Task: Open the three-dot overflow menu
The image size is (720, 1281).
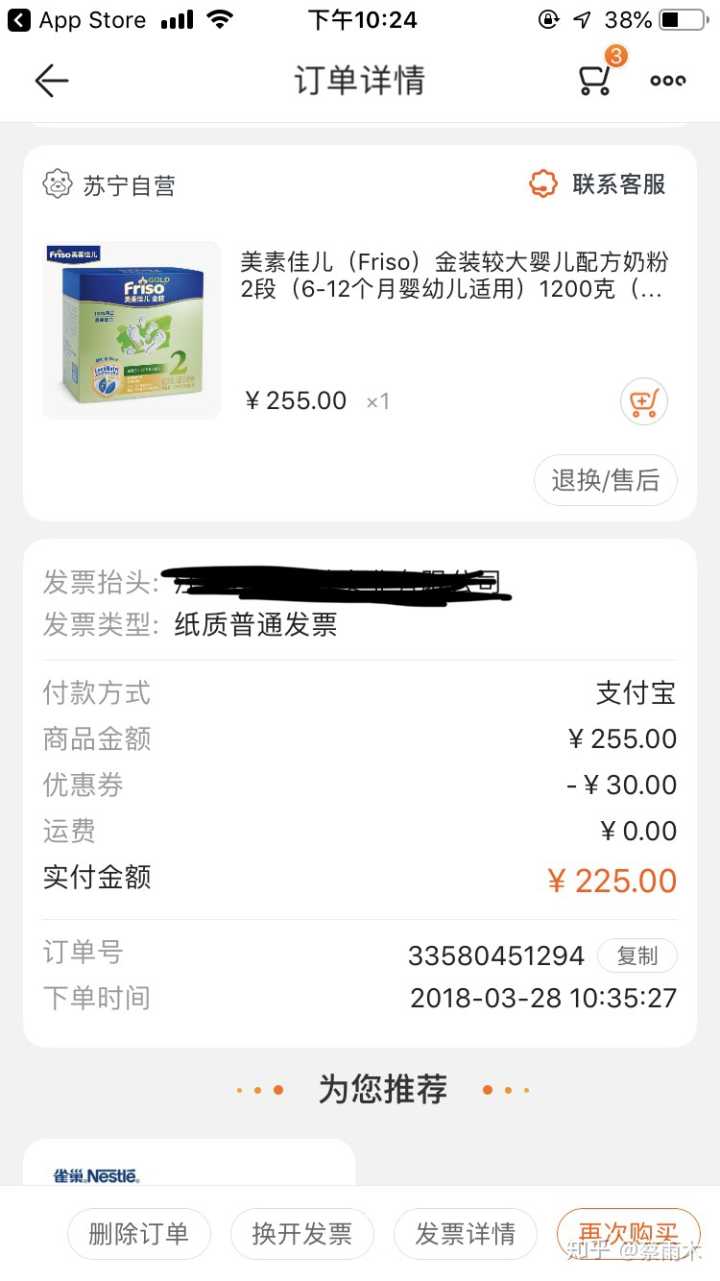Action: click(668, 81)
